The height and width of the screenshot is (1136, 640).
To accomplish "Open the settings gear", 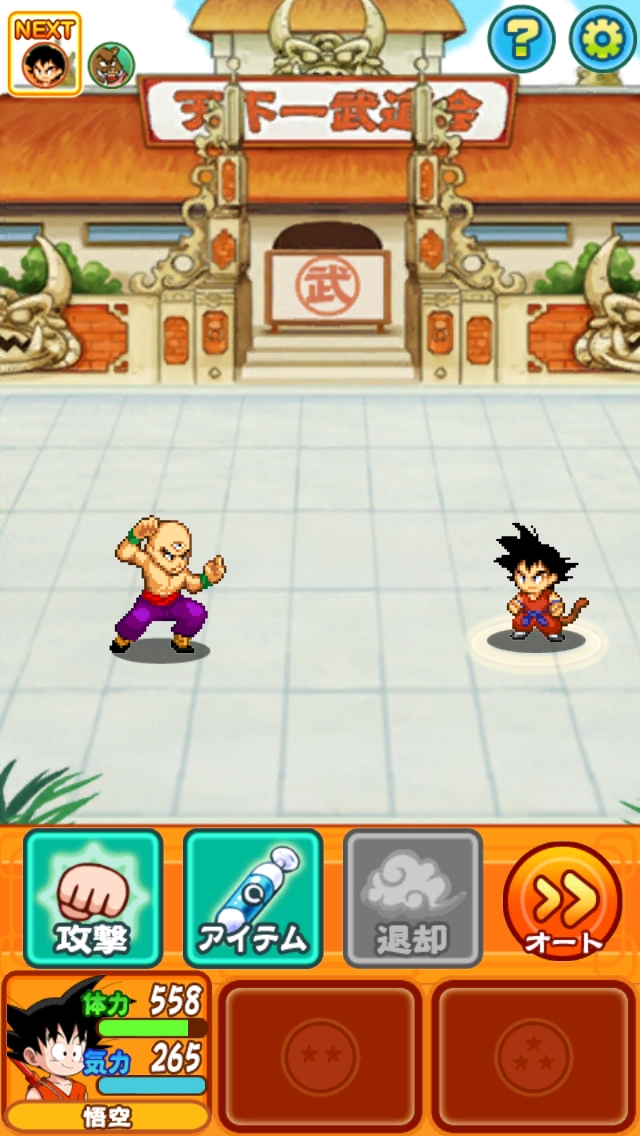I will pos(602,40).
